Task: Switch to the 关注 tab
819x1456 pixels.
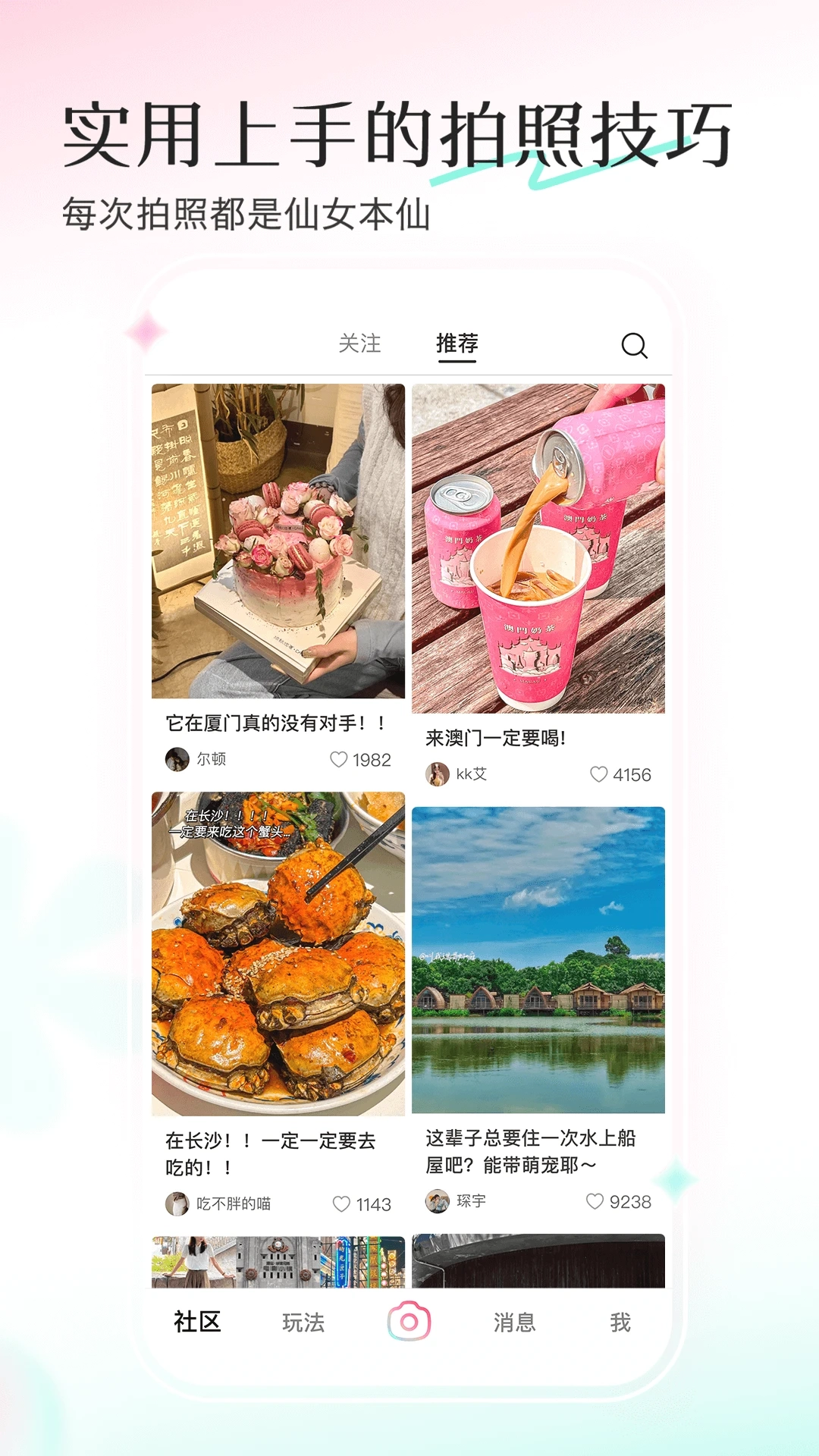Action: click(x=360, y=344)
